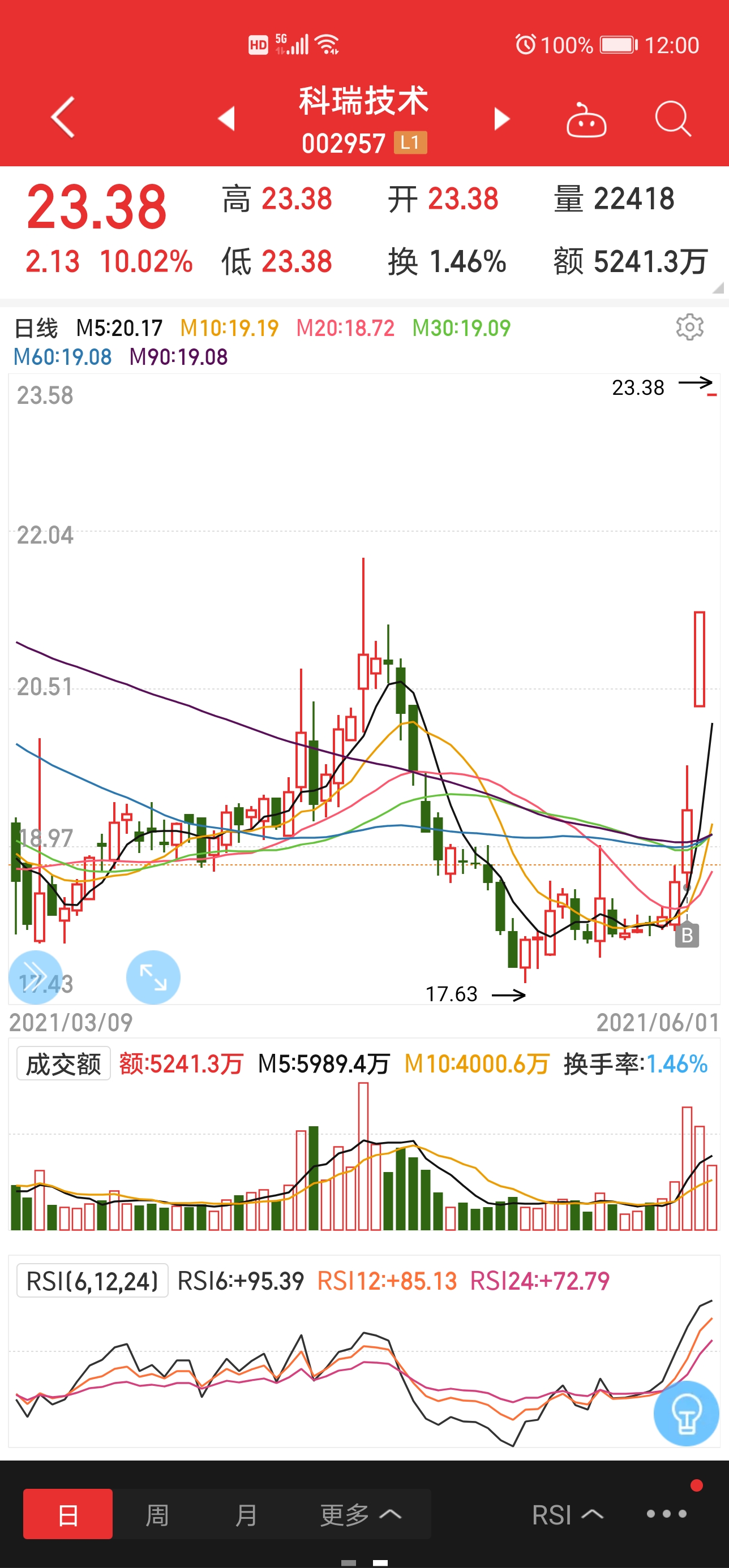Expand the 更多 period options
729x1568 pixels.
361,1514
